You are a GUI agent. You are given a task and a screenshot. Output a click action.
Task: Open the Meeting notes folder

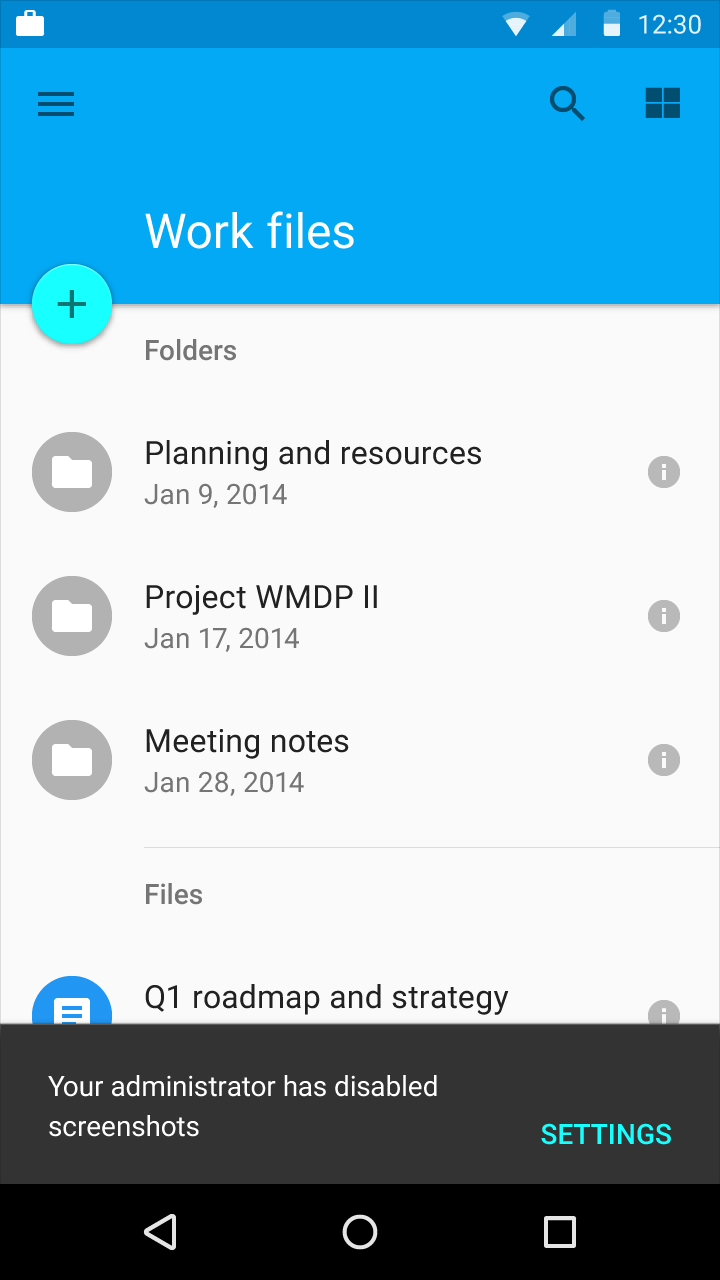247,759
